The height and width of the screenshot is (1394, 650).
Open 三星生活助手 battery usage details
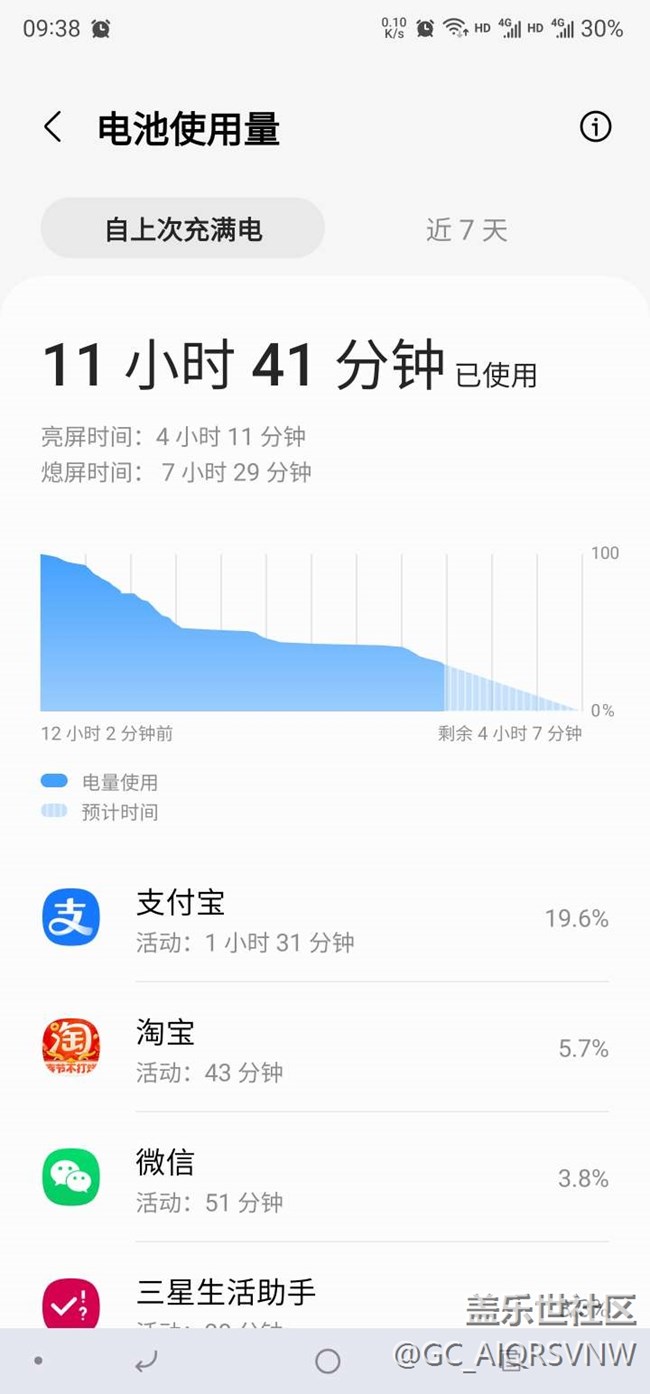(x=325, y=1290)
